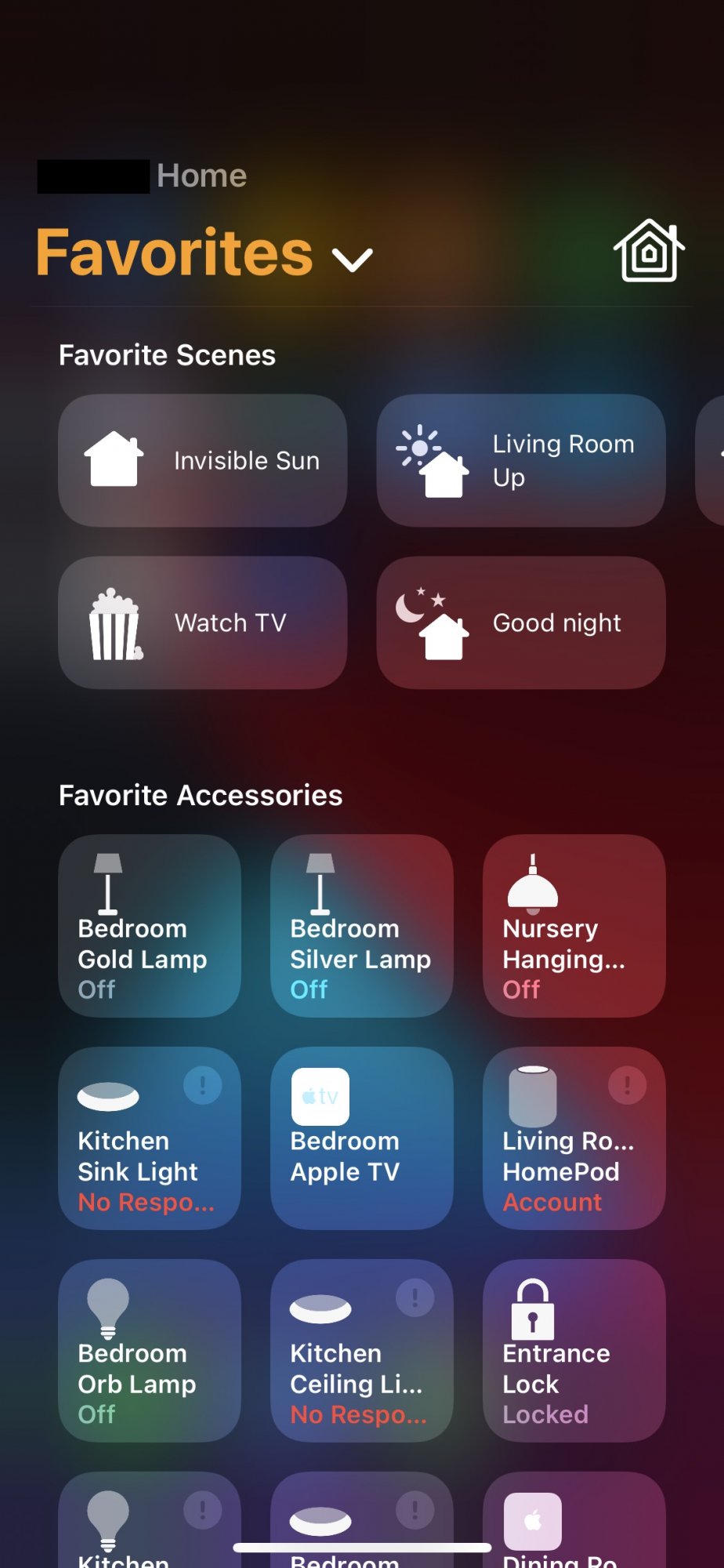Run the Living Room Up scene
The width and height of the screenshot is (724, 1568).
coord(520,460)
